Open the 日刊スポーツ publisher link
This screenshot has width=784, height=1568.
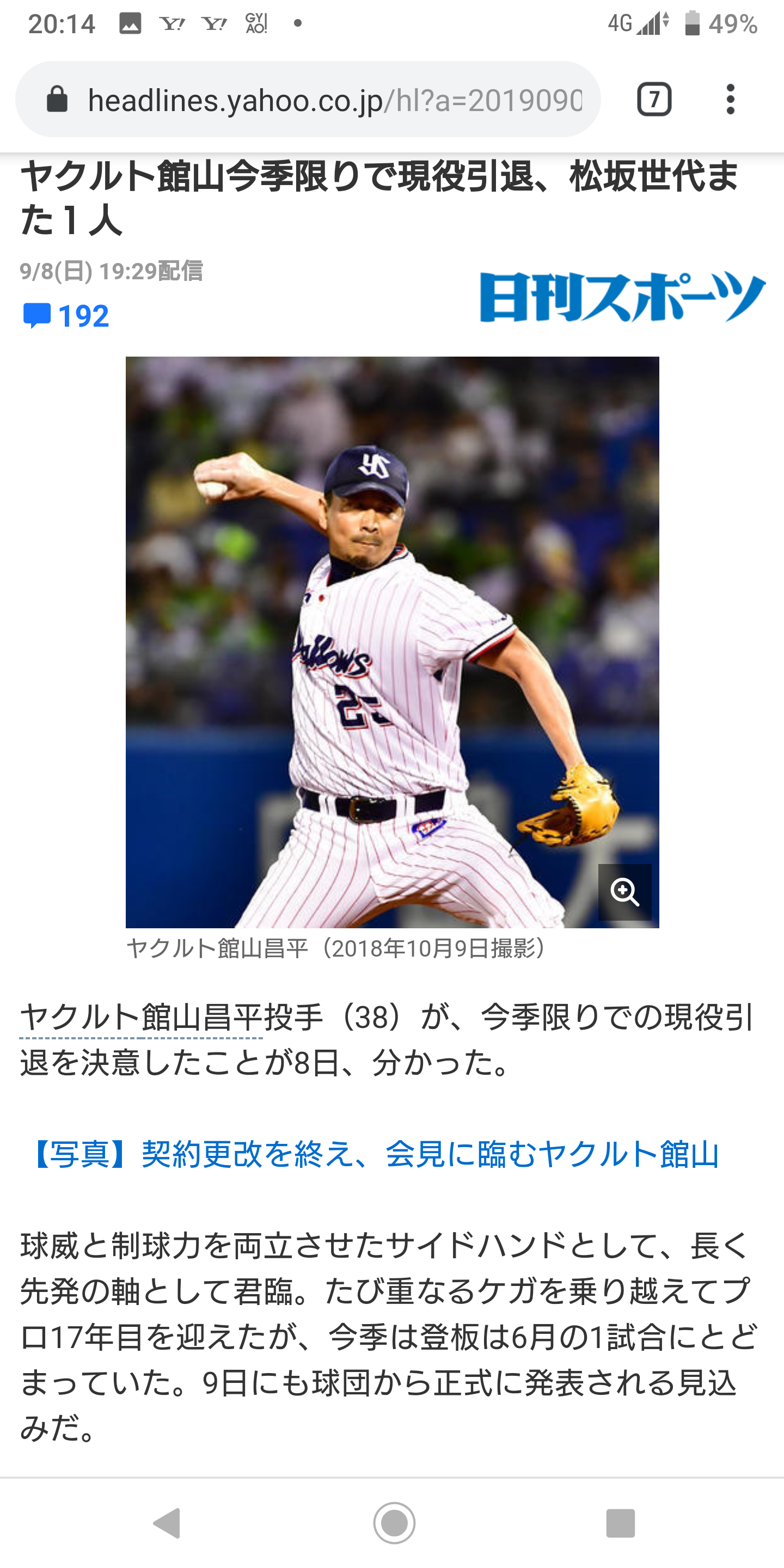click(621, 297)
